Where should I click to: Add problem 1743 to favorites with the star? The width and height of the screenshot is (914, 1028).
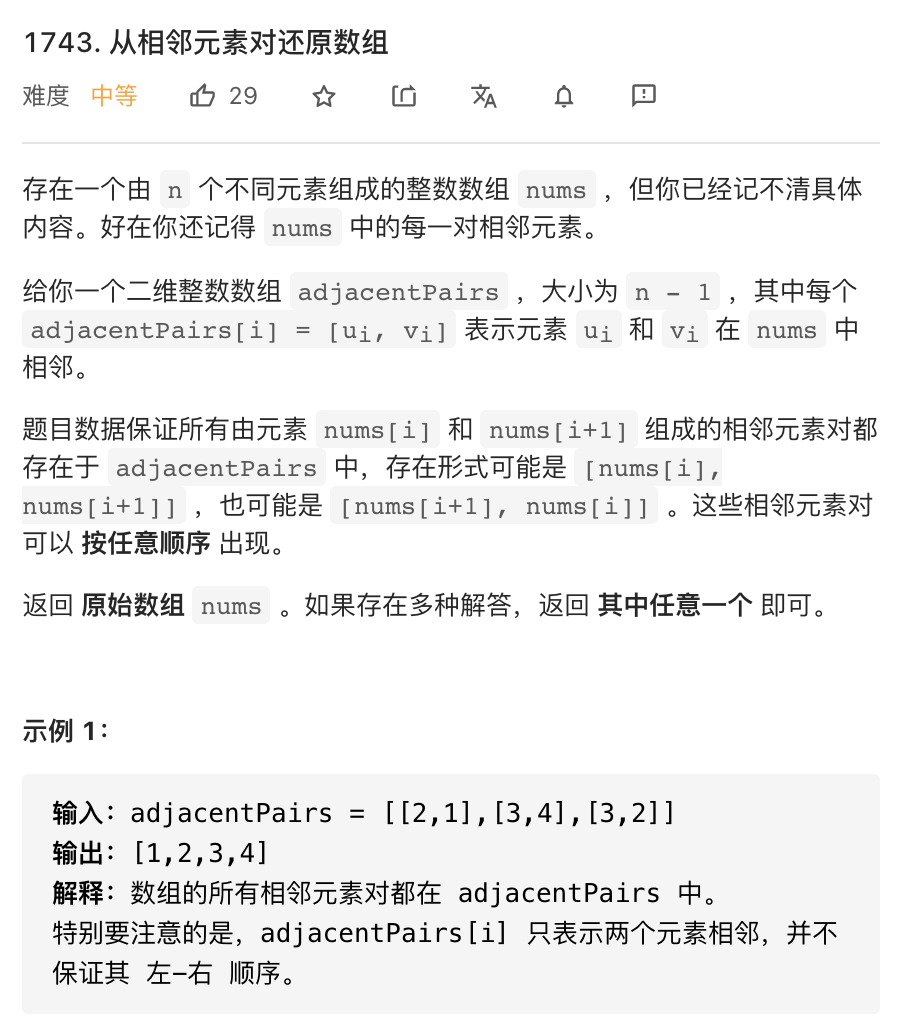click(324, 96)
